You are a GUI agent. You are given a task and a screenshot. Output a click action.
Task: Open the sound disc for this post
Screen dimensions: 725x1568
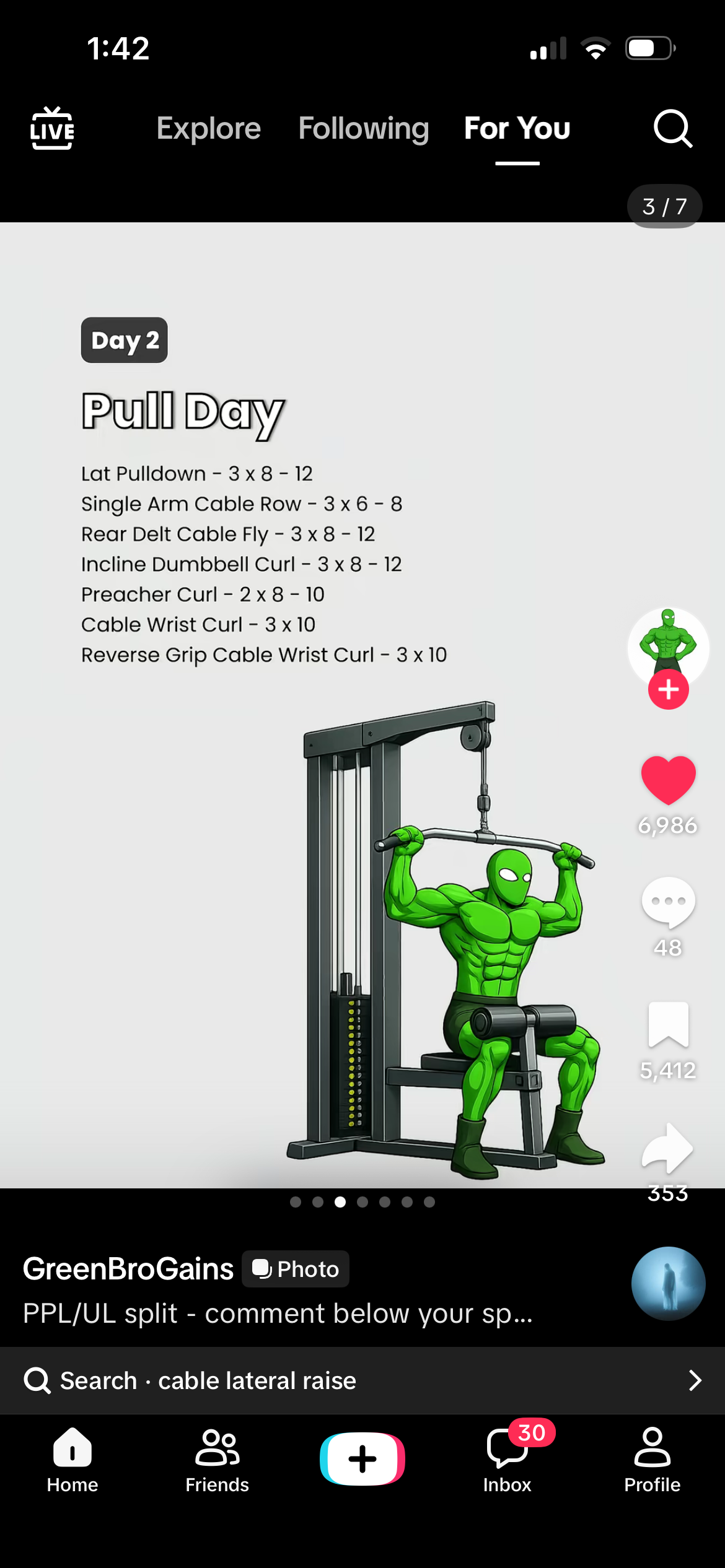(668, 1284)
